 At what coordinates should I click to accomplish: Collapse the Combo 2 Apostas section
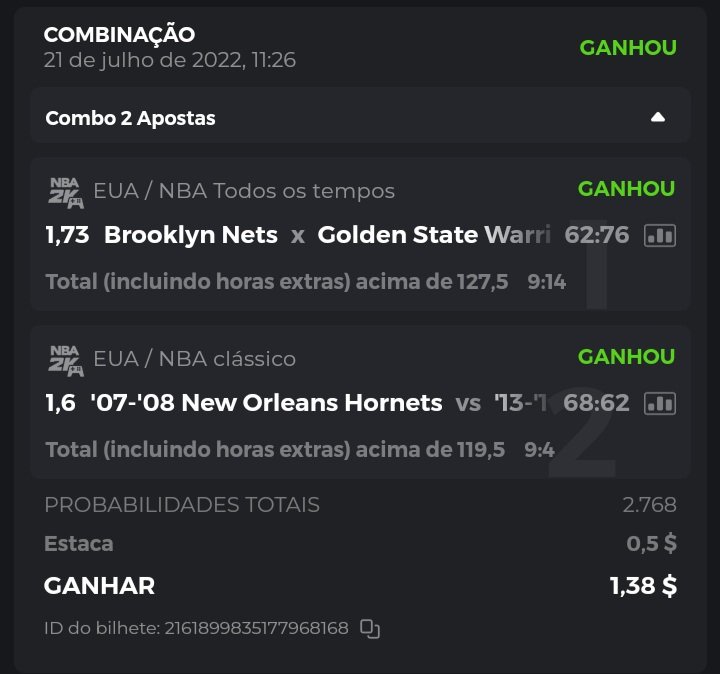pos(657,117)
